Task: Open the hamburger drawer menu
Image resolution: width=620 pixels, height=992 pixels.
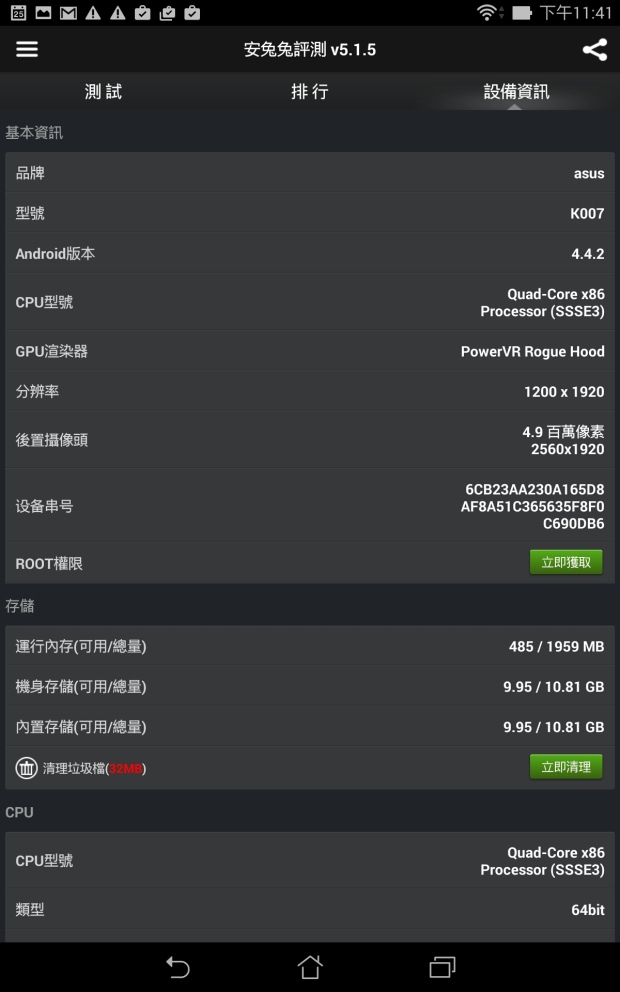Action: click(x=27, y=49)
